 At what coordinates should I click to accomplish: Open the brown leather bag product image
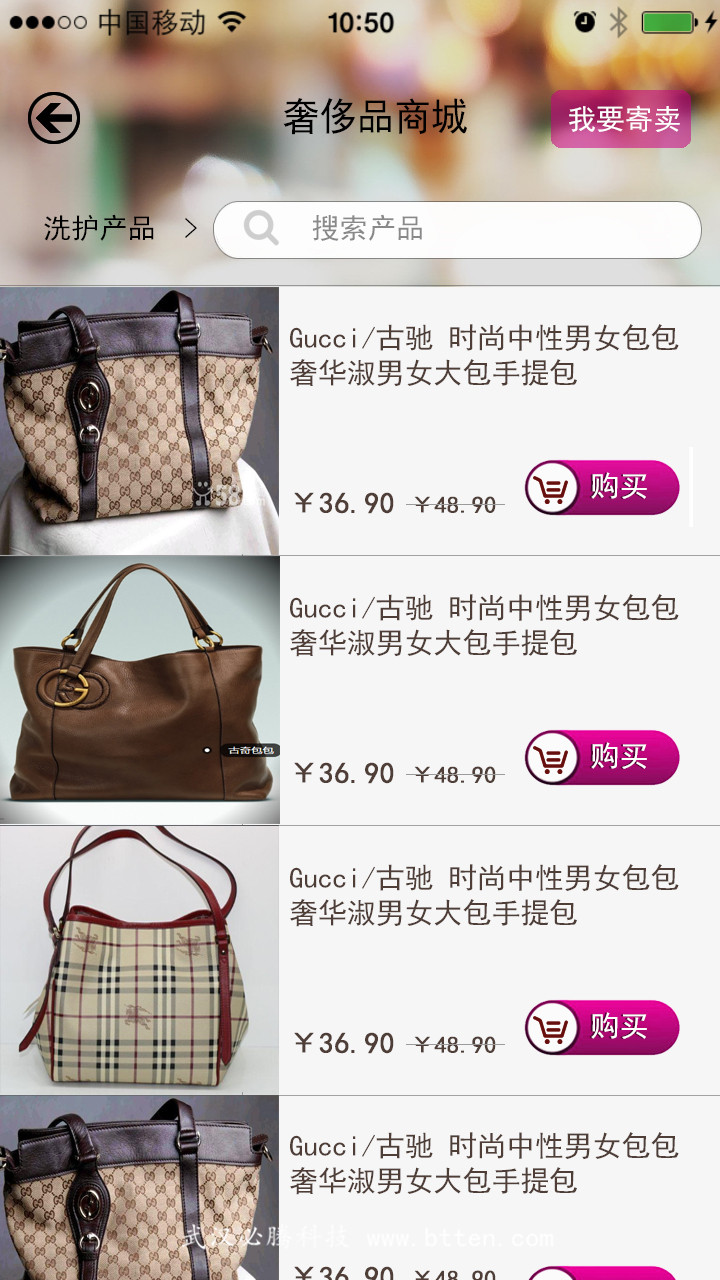139,690
